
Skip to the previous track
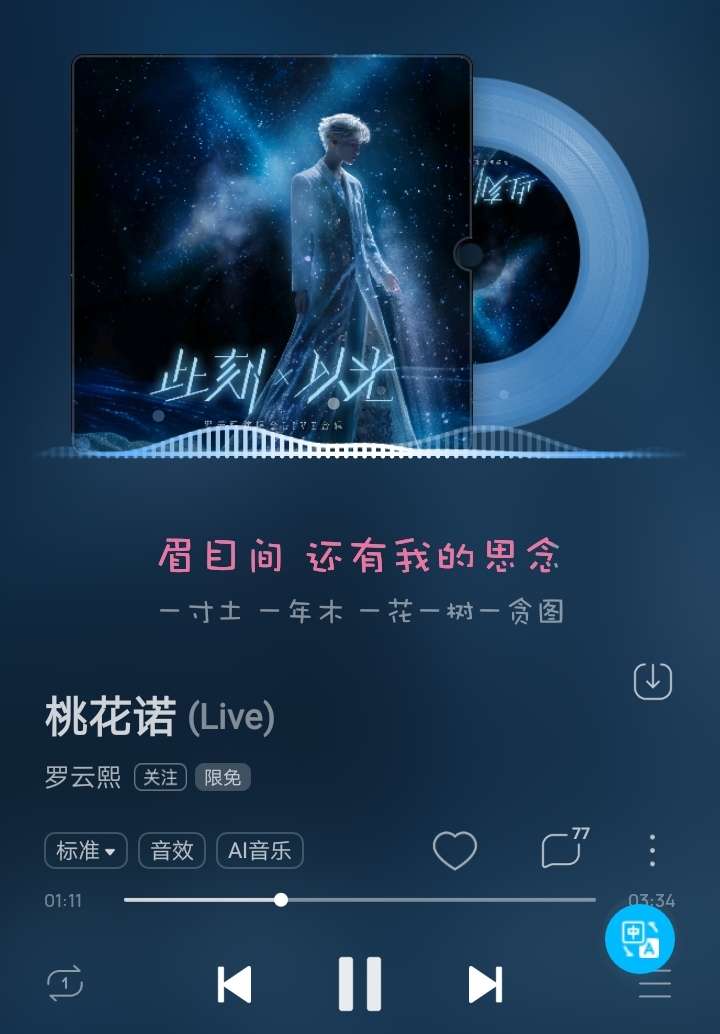(x=235, y=984)
